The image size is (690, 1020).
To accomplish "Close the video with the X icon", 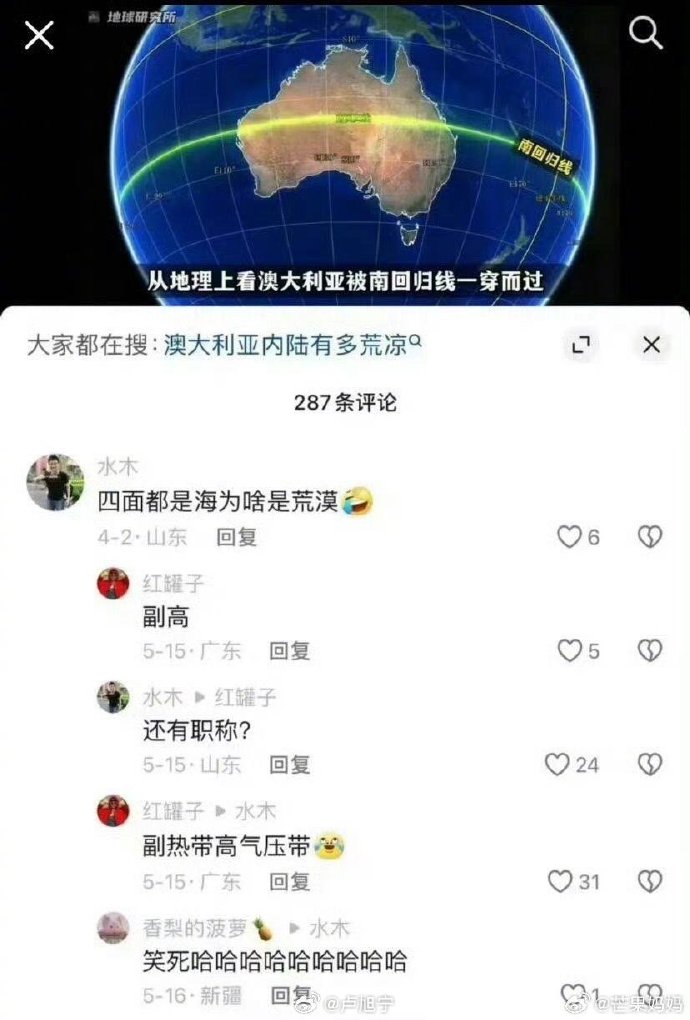I will 39,36.
